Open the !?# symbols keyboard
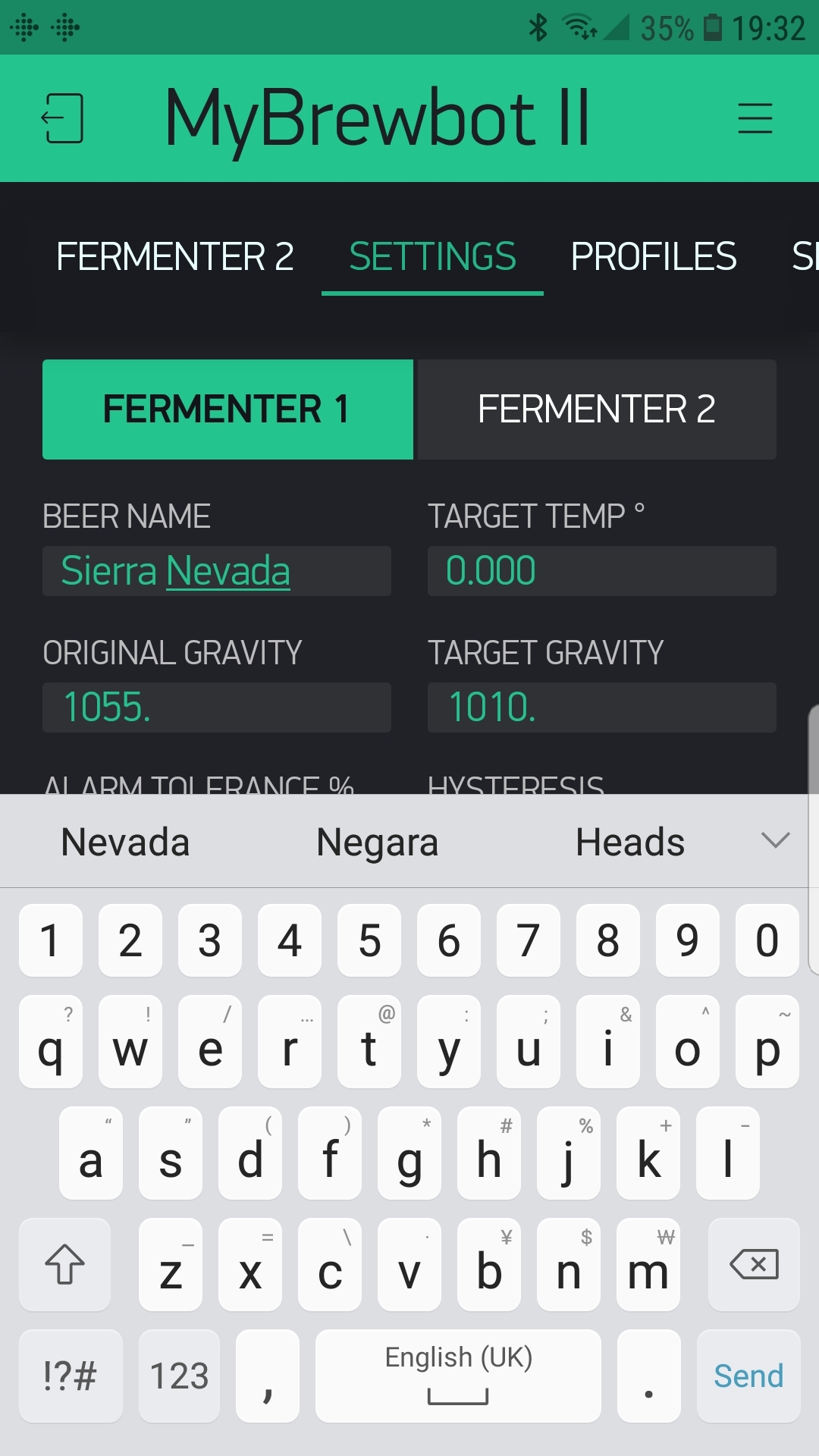Viewport: 819px width, 1456px height. pos(70,1376)
